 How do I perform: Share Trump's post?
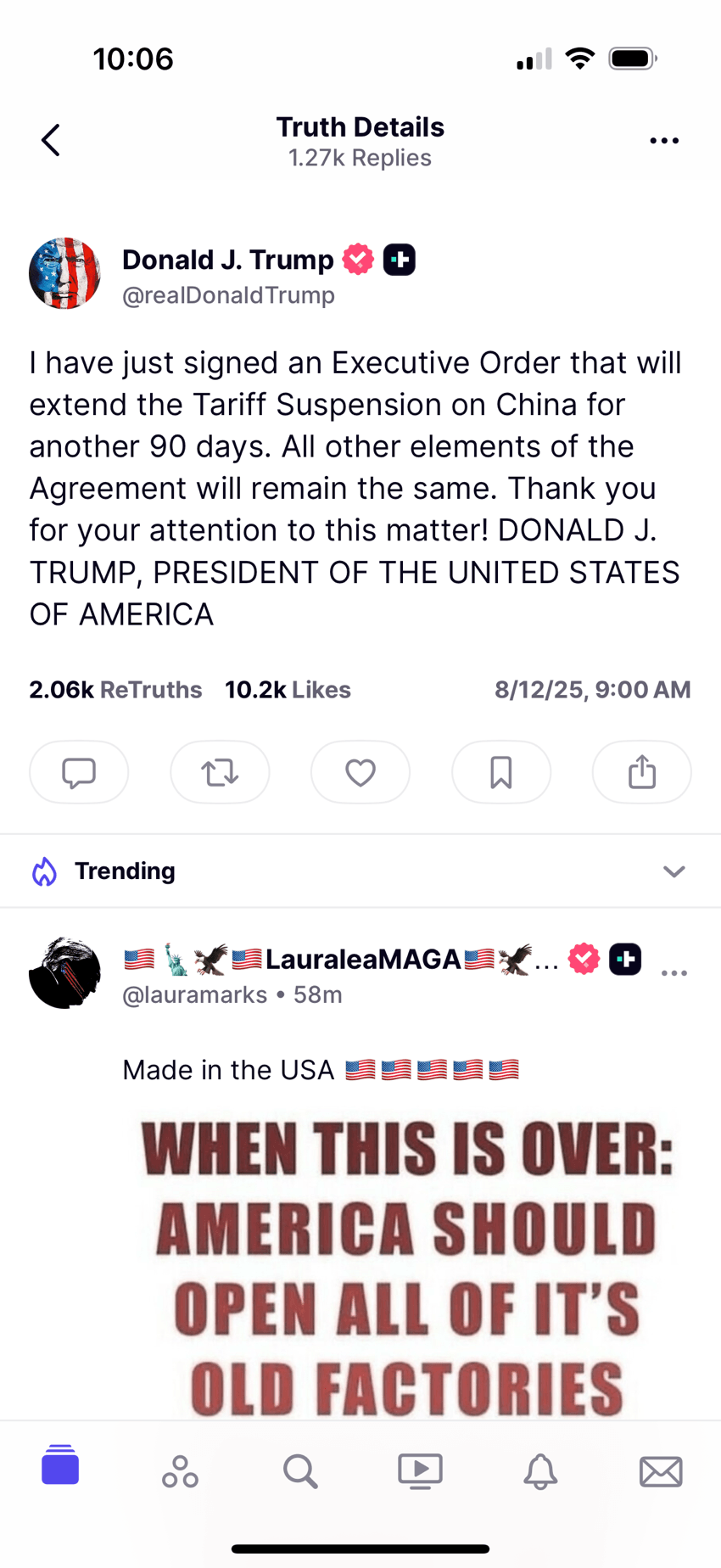(x=642, y=772)
